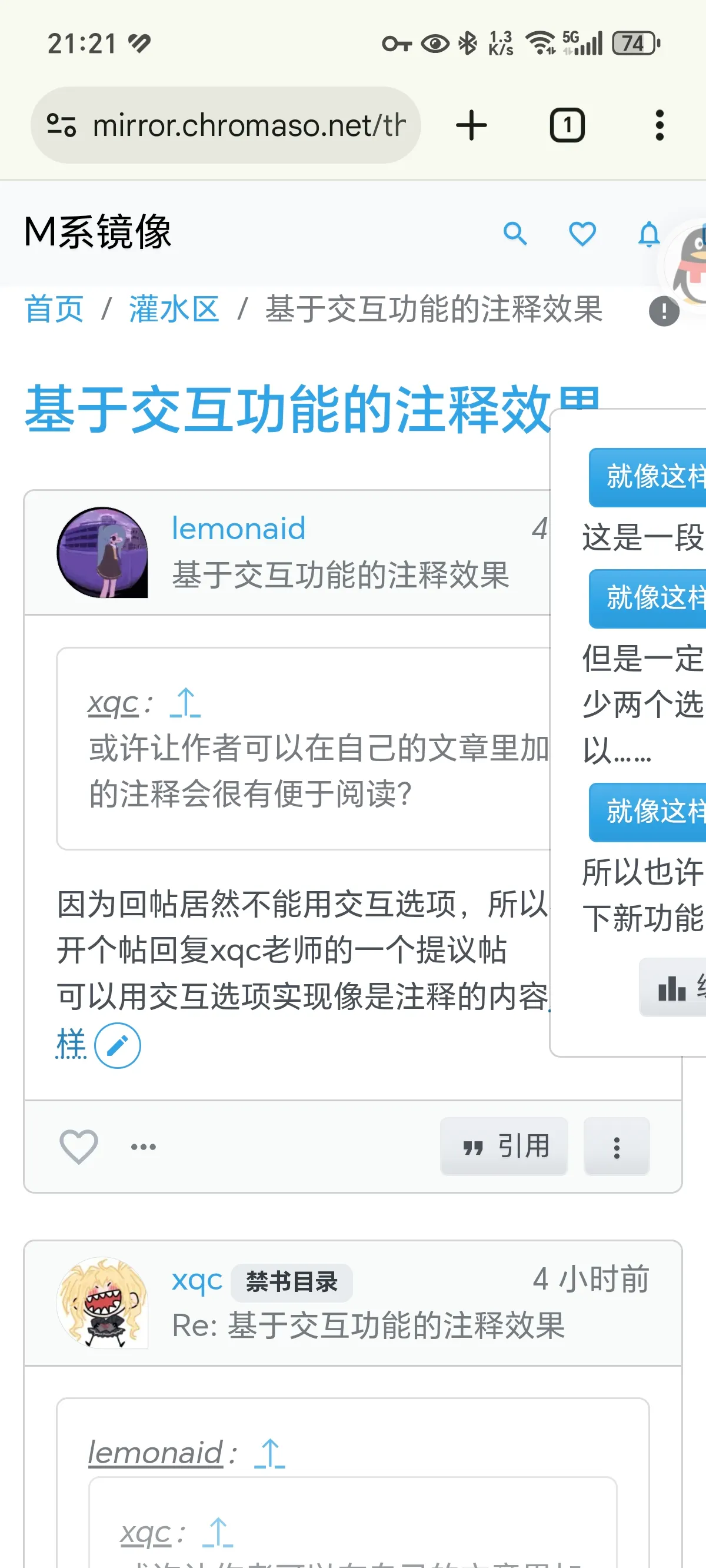Open the tab switcher
The image size is (706, 1568).
coord(567,125)
